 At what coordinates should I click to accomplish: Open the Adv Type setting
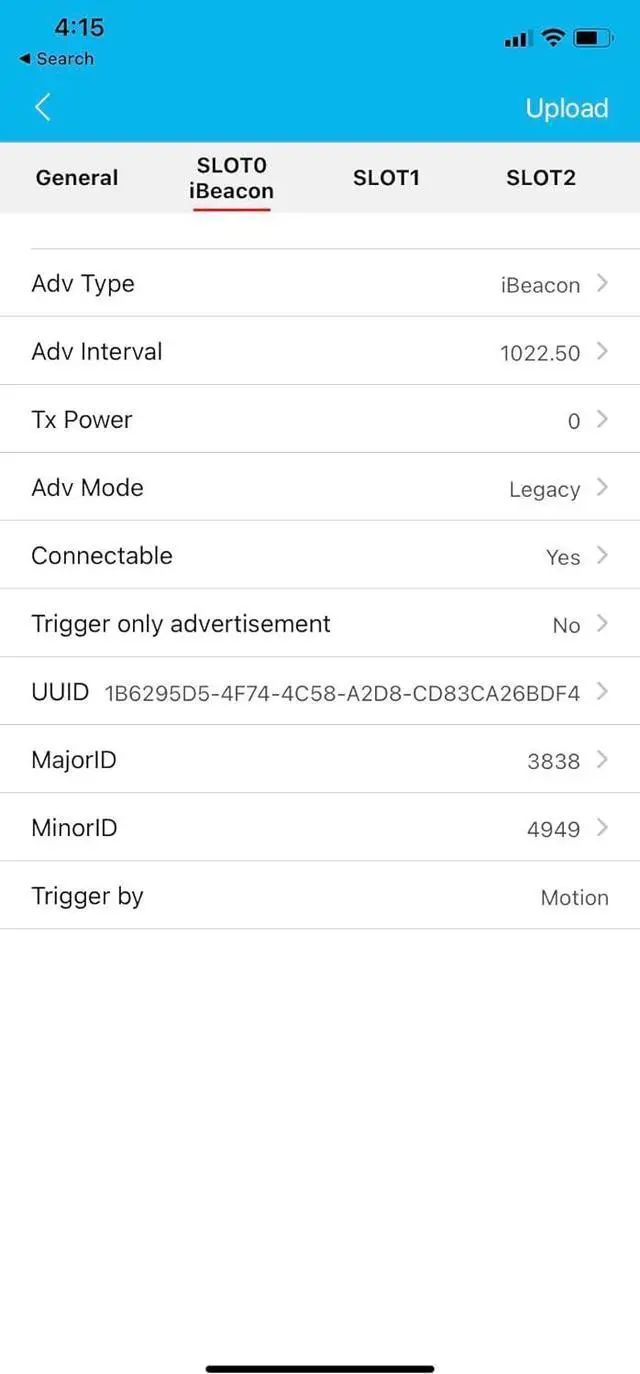point(320,284)
